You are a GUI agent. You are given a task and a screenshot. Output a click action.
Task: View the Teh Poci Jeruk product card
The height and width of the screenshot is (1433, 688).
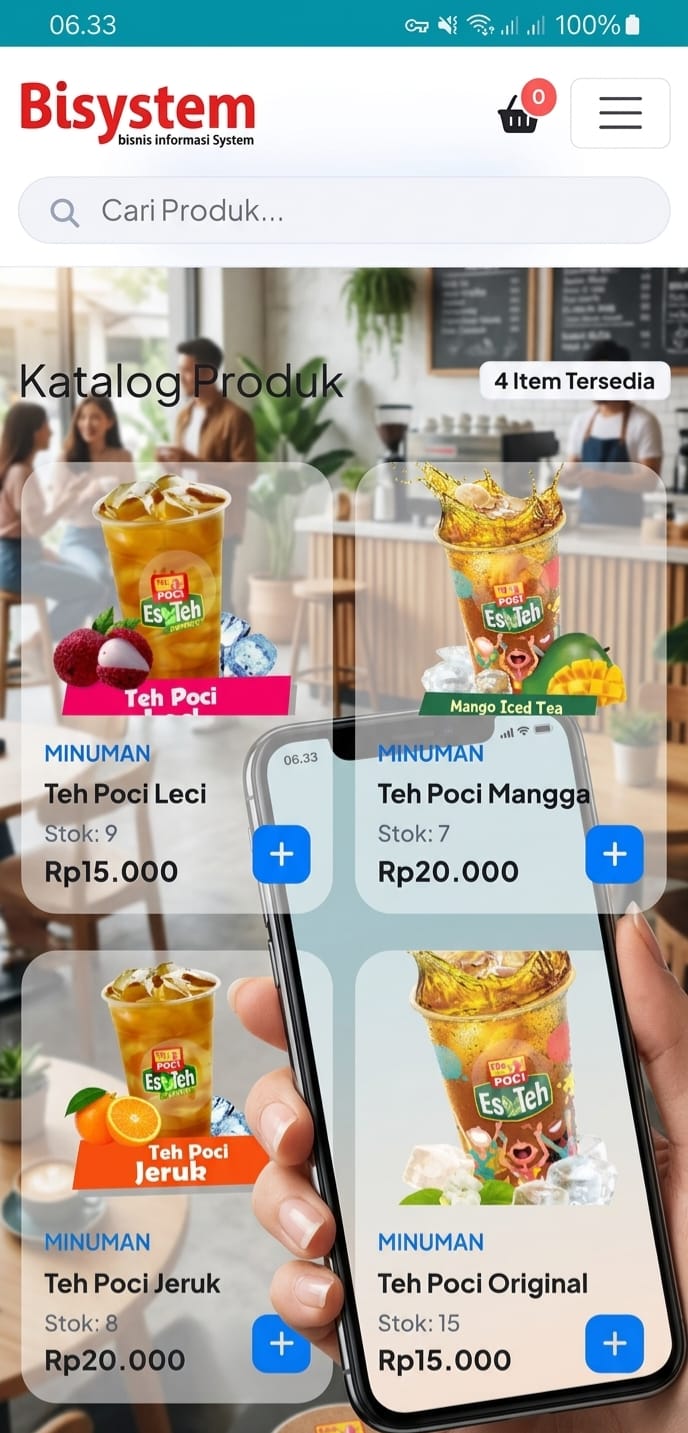click(177, 1177)
